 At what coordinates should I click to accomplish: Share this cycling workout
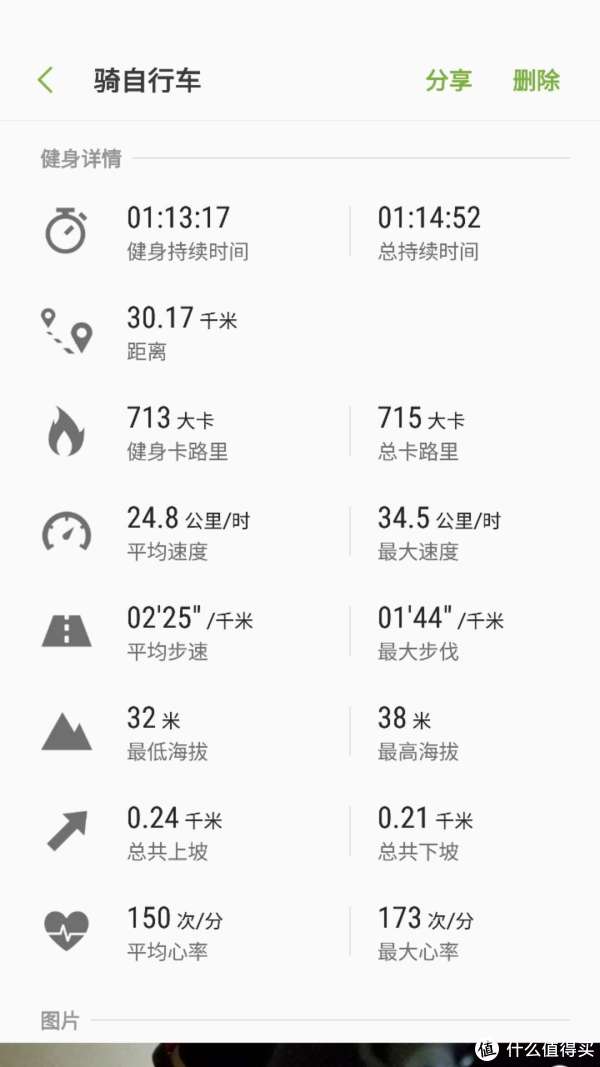coord(448,80)
